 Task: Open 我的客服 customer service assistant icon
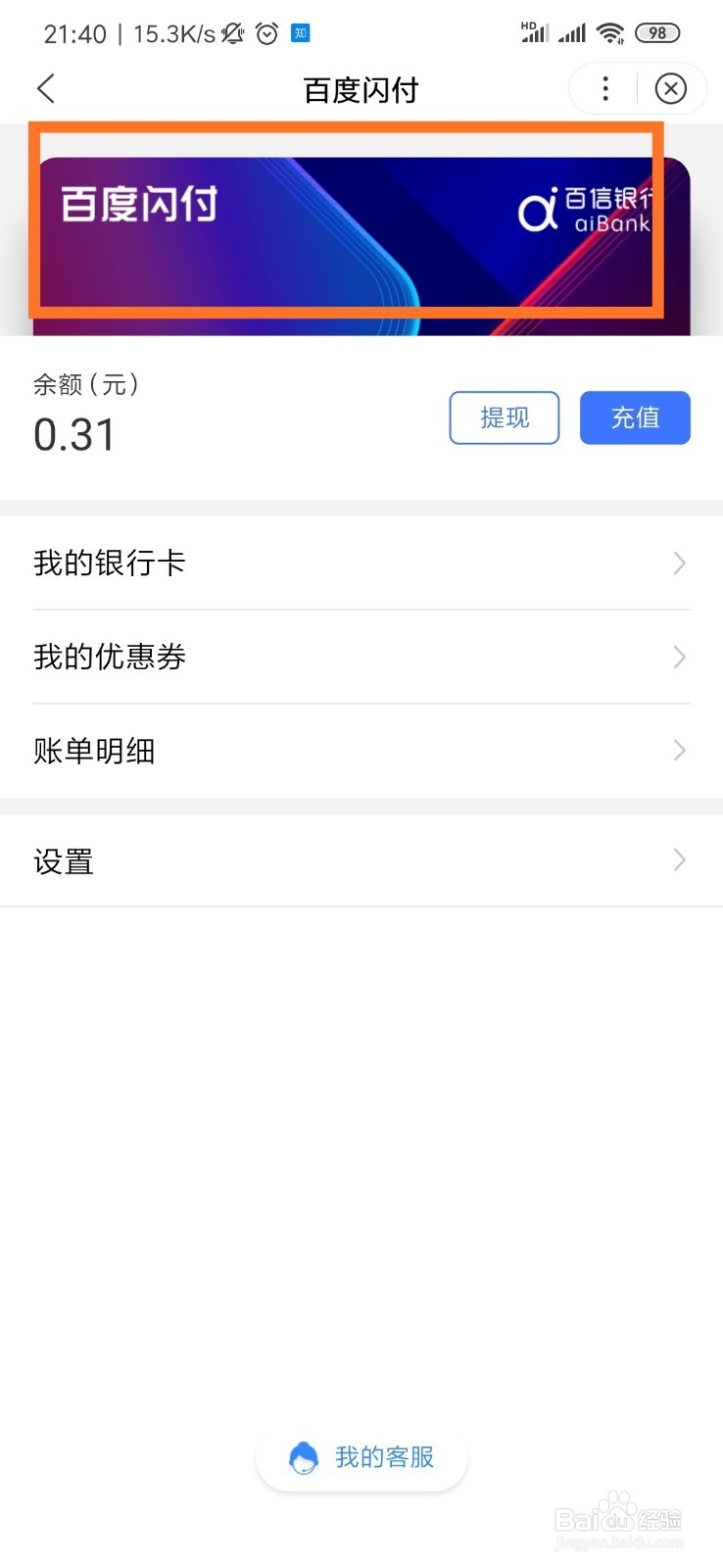click(305, 1457)
